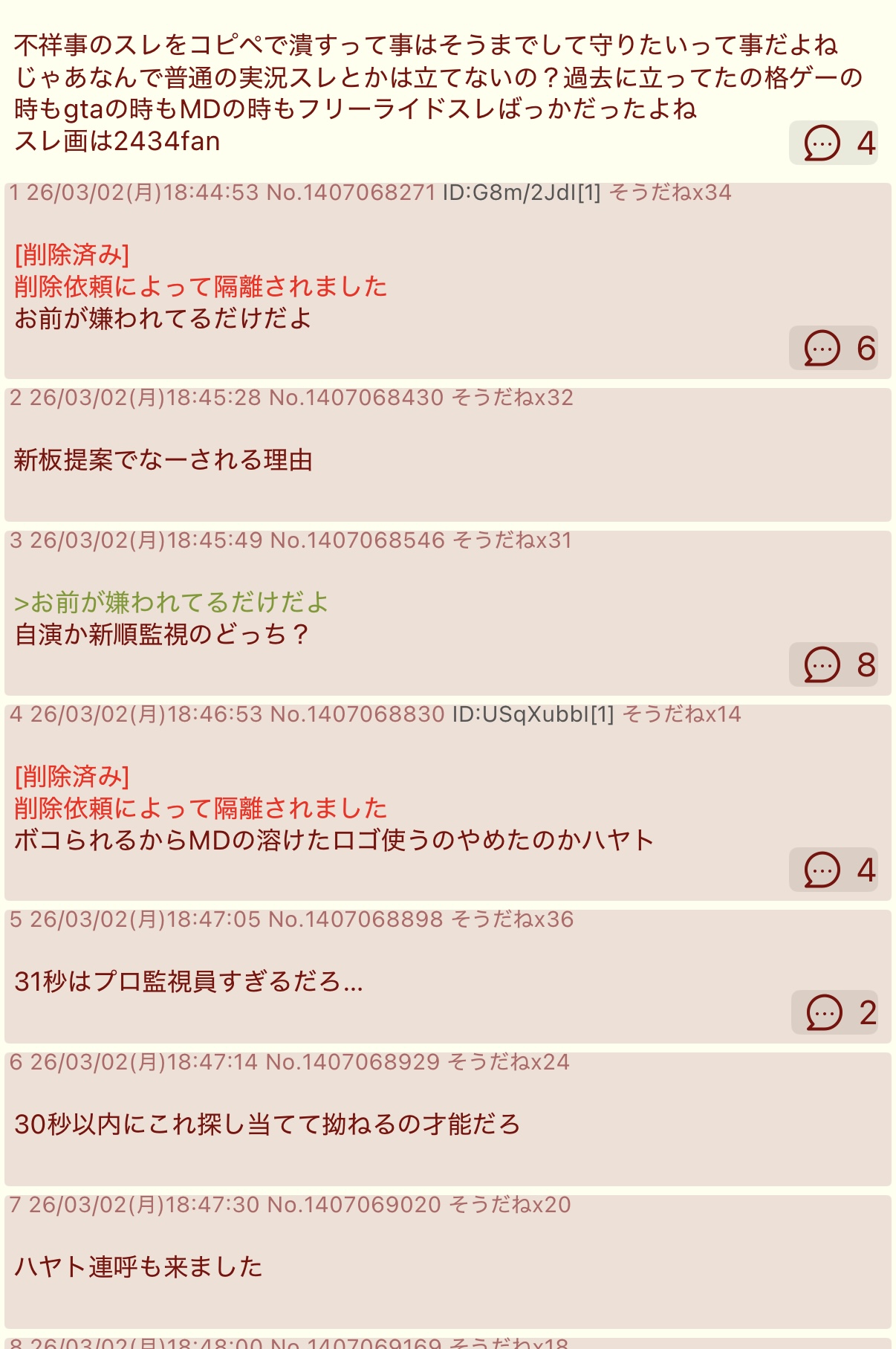896x1349 pixels.
Task: Show the 8 replies to post No.1407068546
Action: pyautogui.click(x=834, y=664)
